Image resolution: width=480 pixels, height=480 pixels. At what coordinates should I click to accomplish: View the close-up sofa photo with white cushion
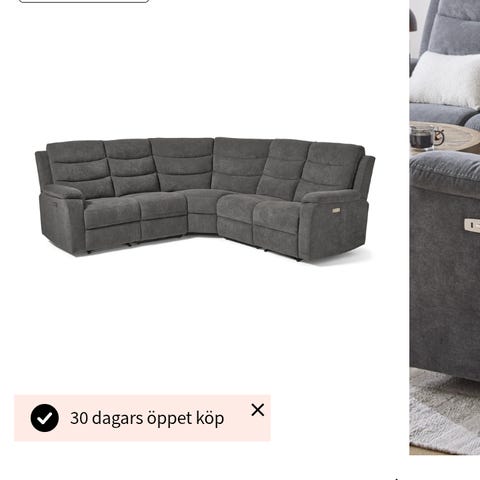[445, 227]
